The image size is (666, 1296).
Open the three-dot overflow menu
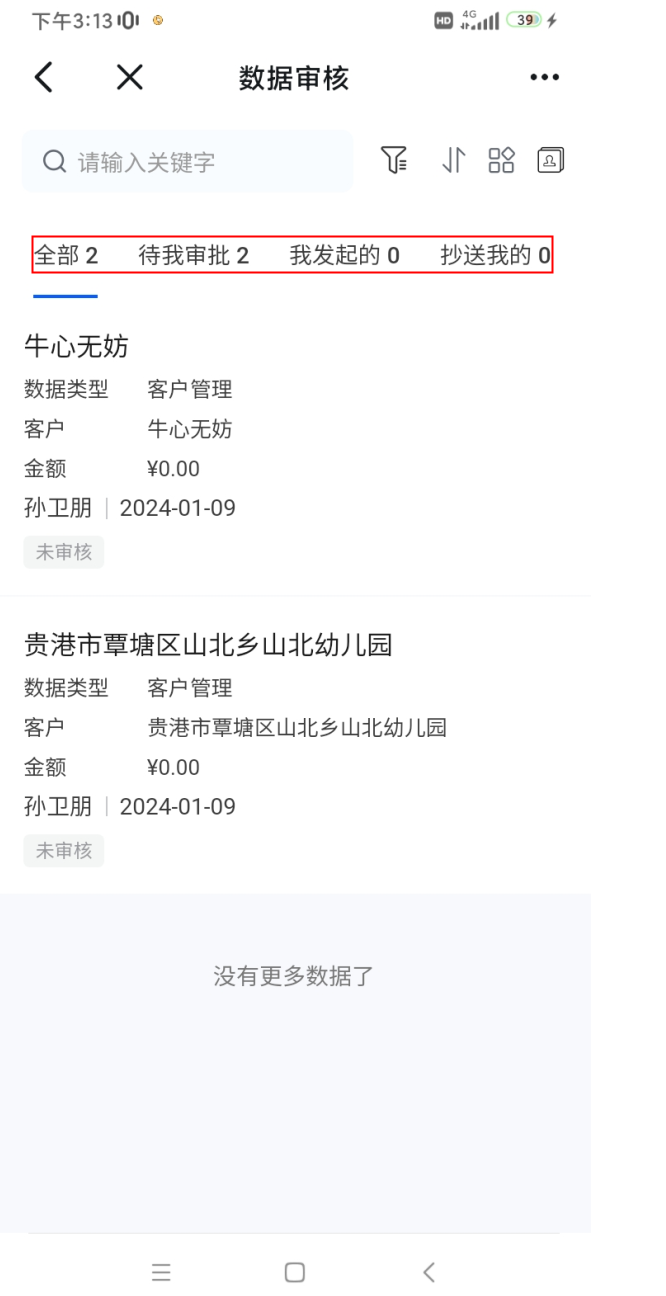point(544,77)
